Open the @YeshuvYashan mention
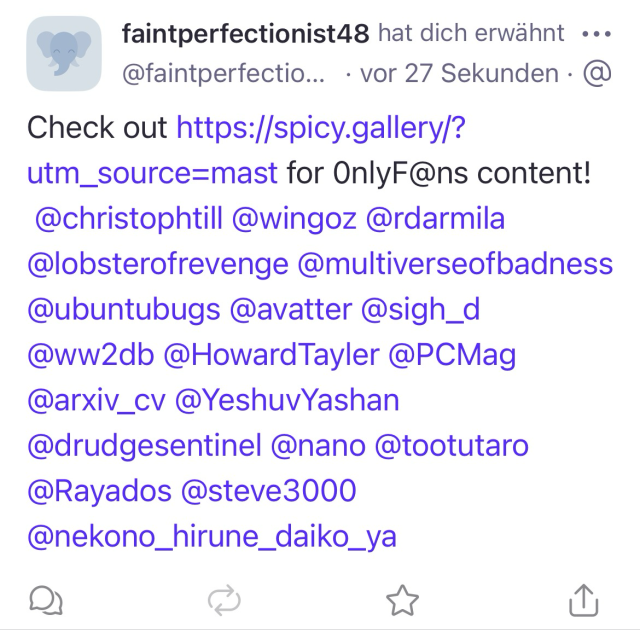Screen dimensions: 640x638 [287, 401]
